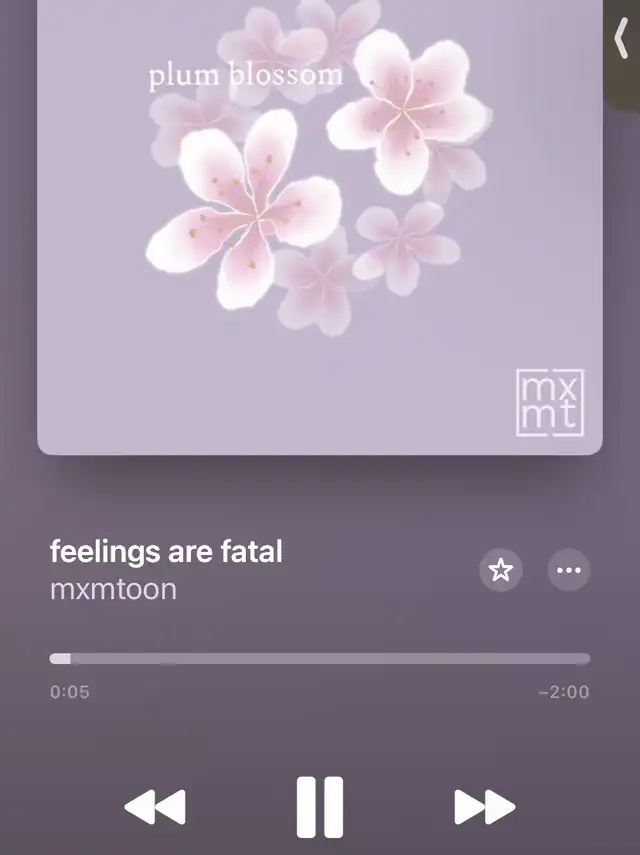The image size is (640, 855).
Task: Tap the playback progress bar
Action: point(320,658)
